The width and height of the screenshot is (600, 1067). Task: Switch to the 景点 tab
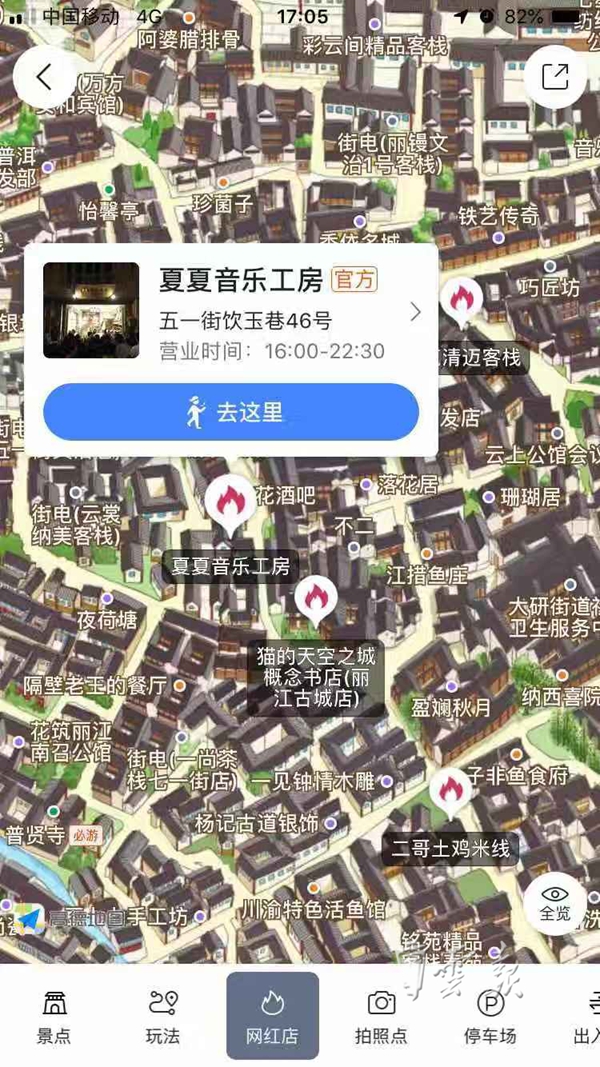(54, 1016)
